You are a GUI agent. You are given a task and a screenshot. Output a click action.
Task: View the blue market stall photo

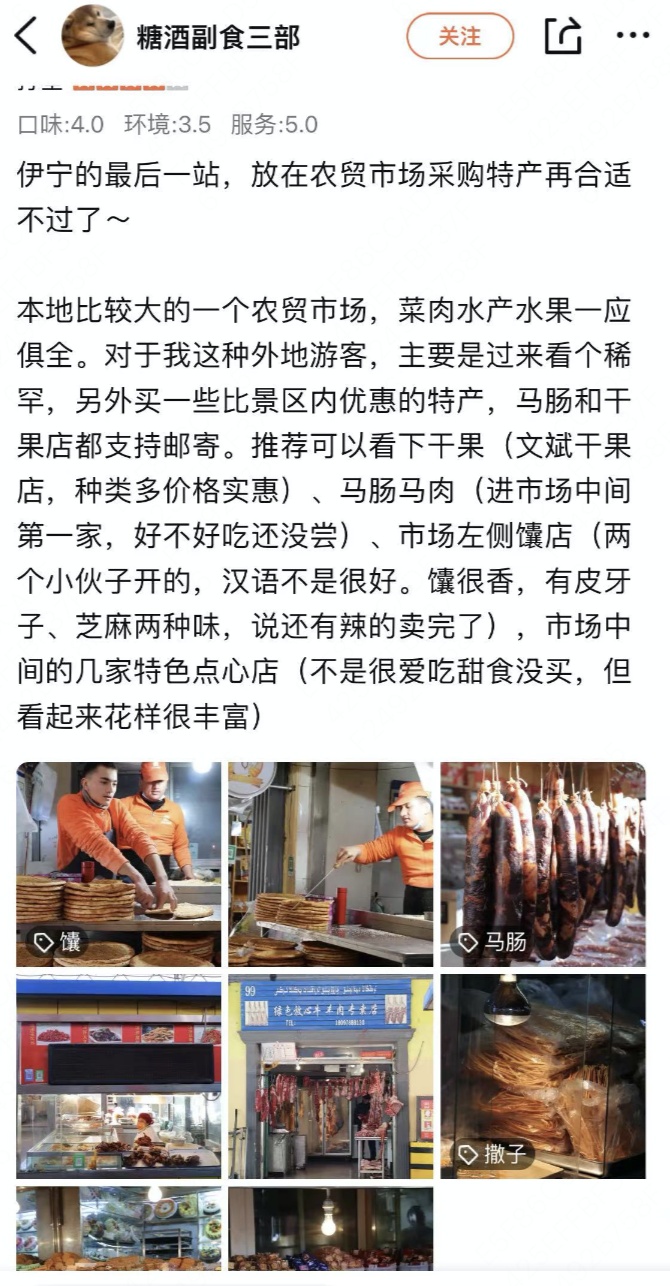(x=118, y=1077)
